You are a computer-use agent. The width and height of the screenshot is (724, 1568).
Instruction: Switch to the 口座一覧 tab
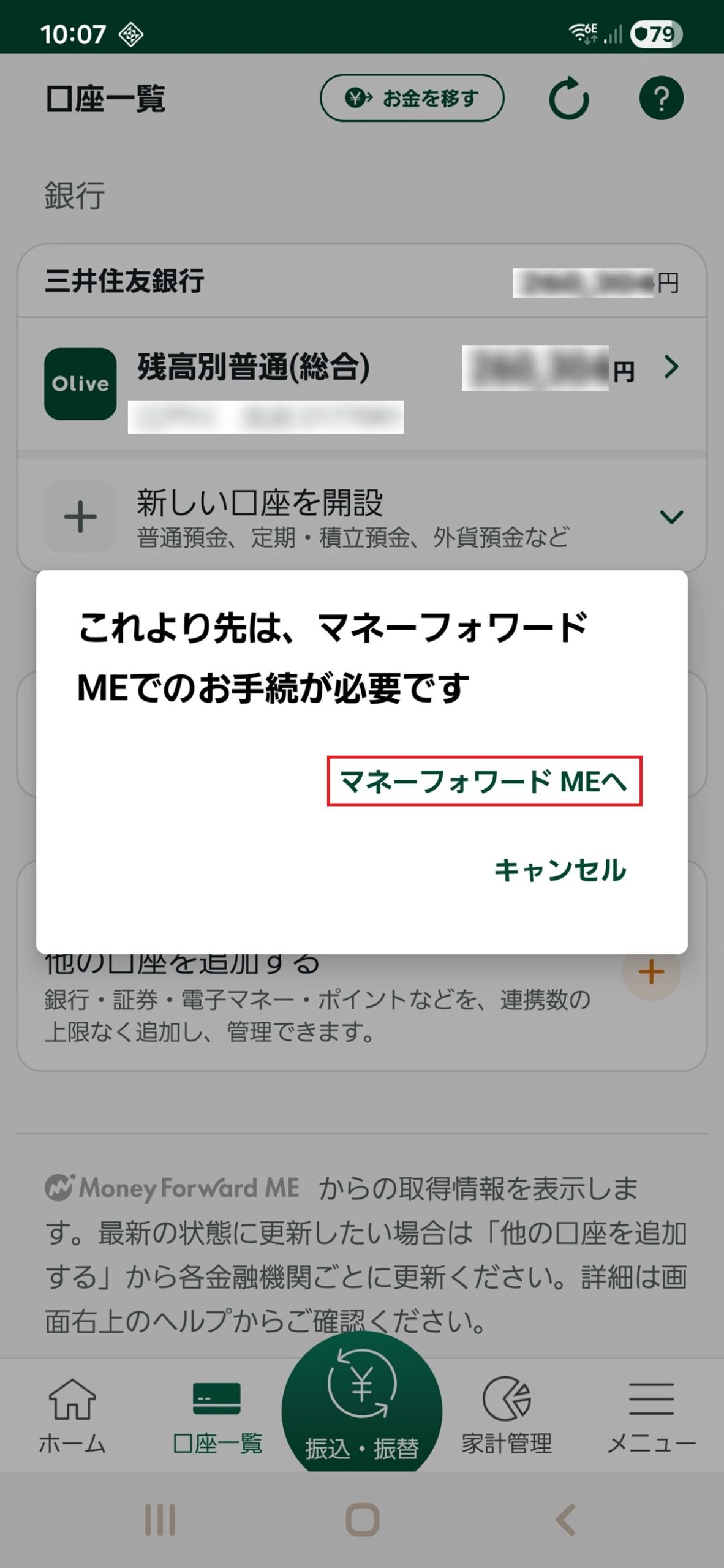click(x=217, y=1416)
